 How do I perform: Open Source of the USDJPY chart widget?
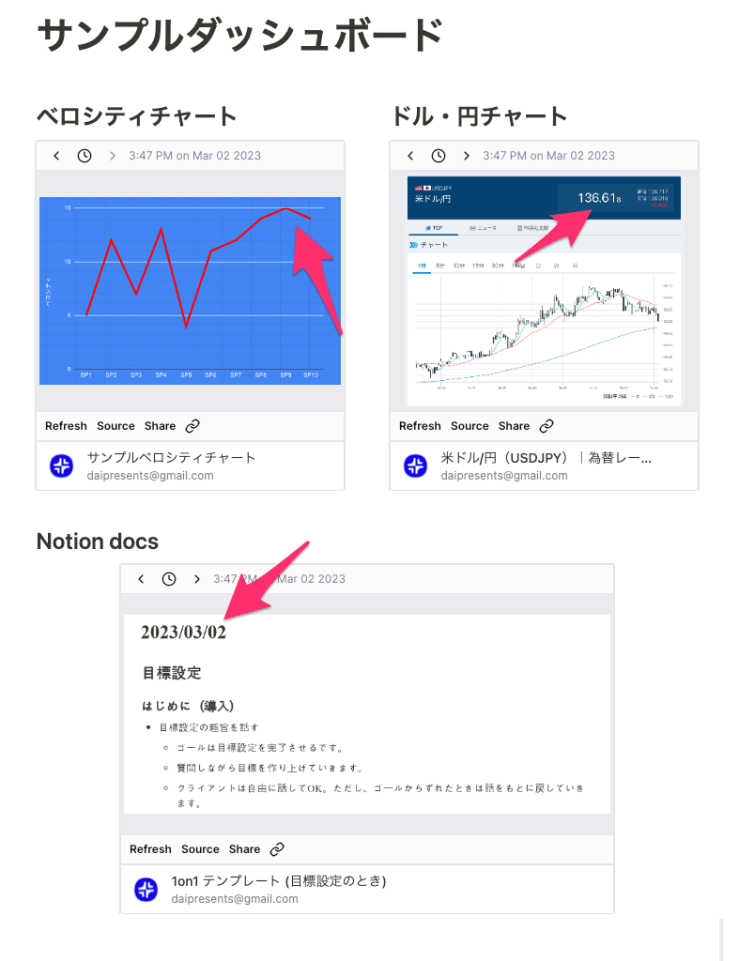pos(470,426)
